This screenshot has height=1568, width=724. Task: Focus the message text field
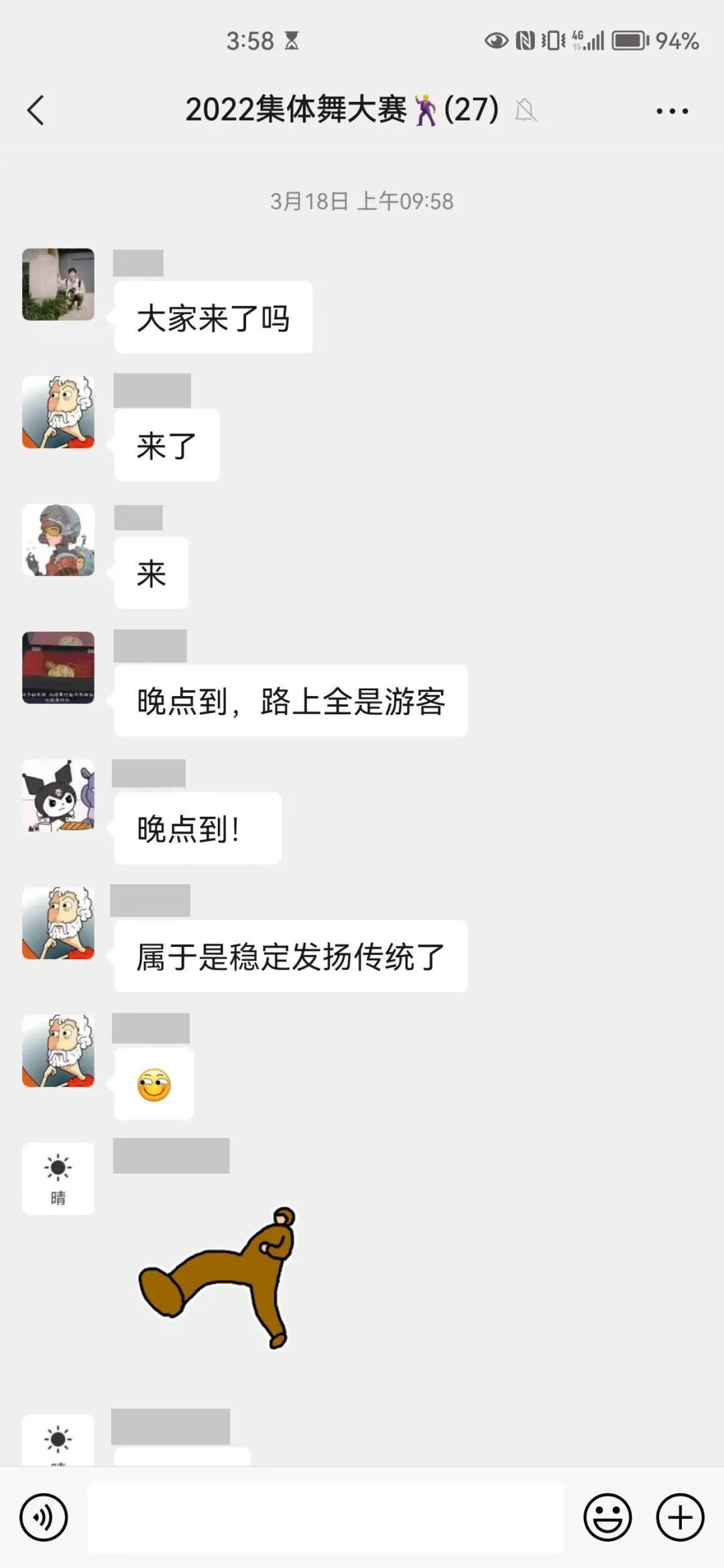click(x=326, y=1517)
